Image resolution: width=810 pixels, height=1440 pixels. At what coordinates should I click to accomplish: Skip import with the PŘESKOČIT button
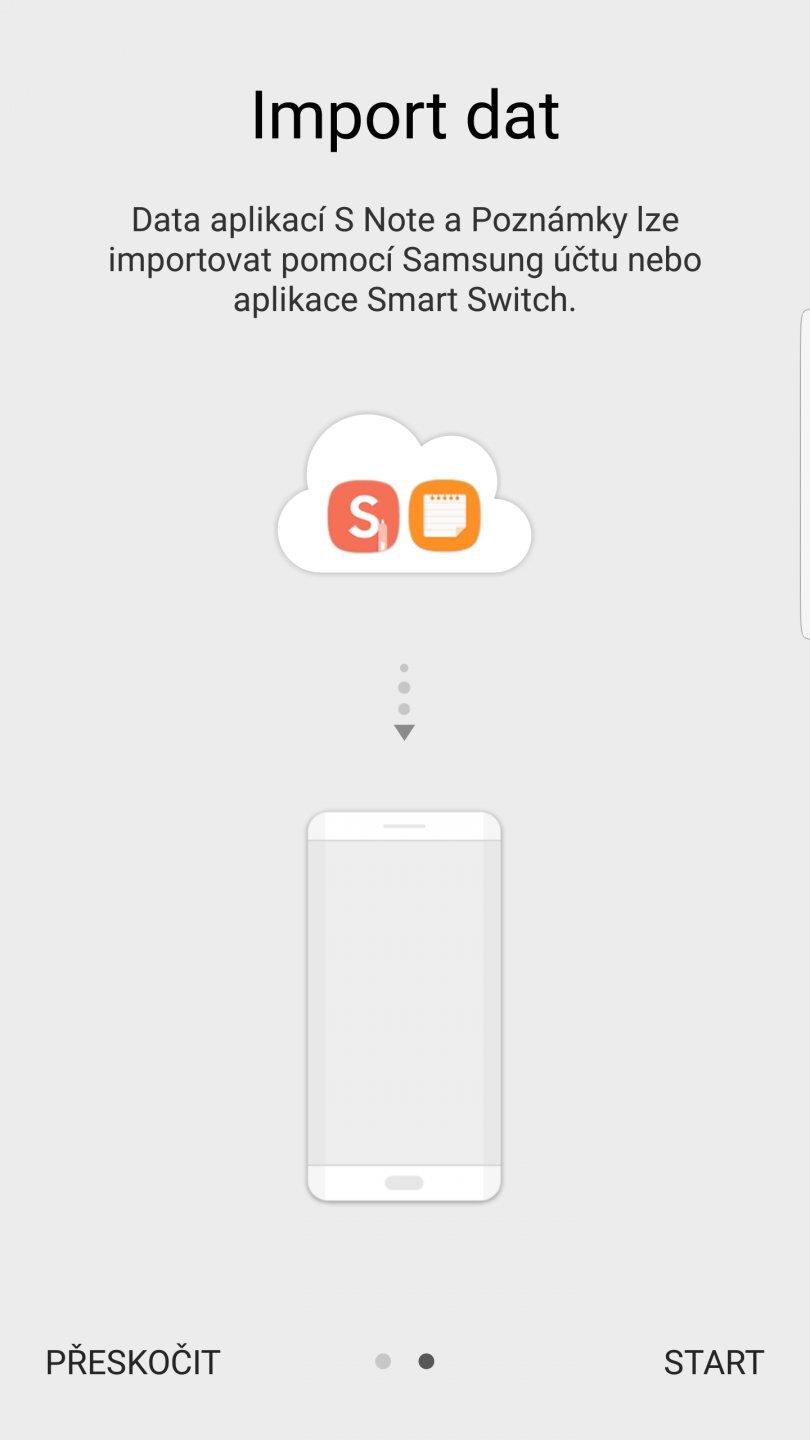point(132,1362)
